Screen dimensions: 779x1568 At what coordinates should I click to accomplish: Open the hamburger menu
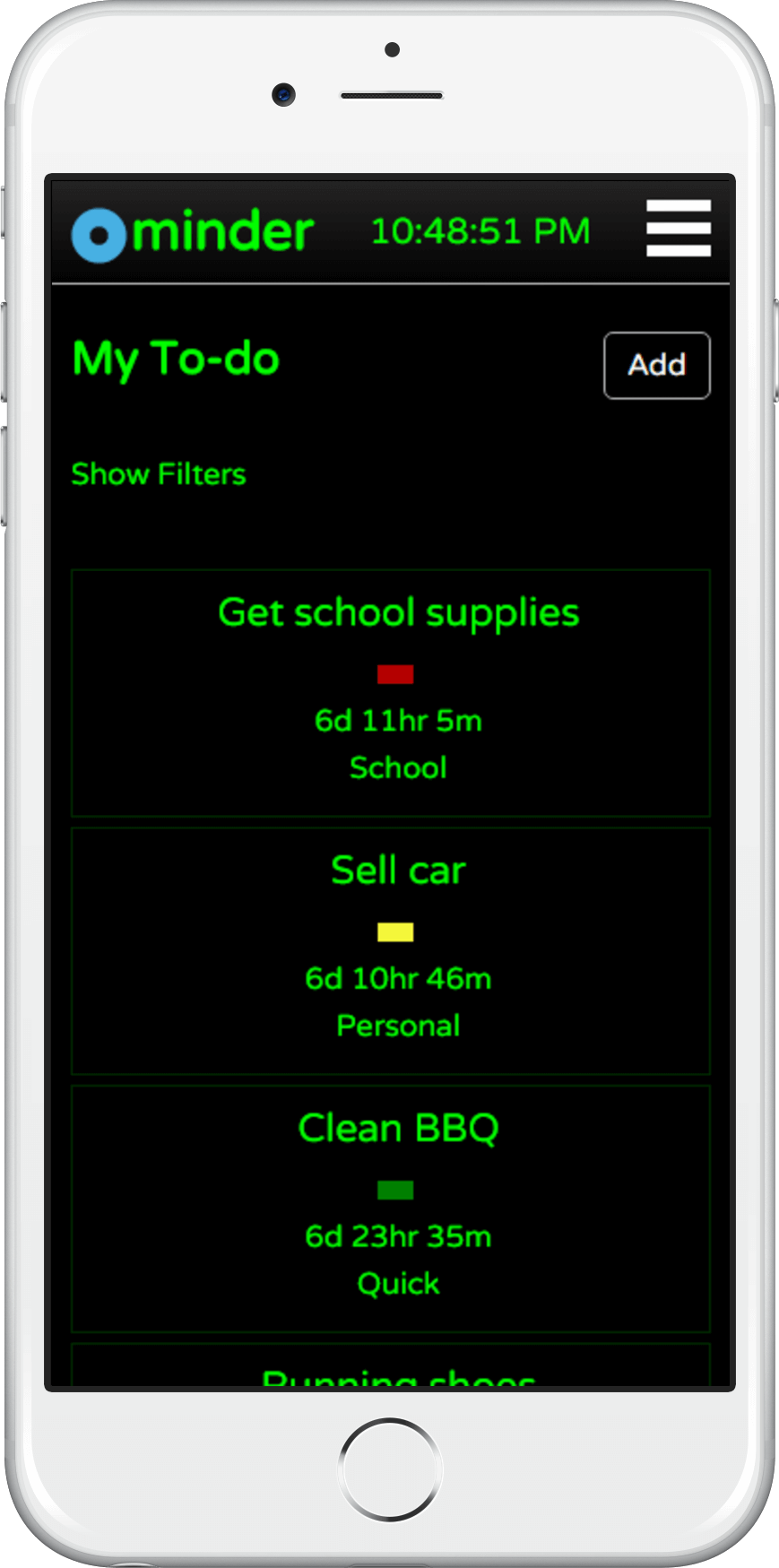pyautogui.click(x=679, y=228)
